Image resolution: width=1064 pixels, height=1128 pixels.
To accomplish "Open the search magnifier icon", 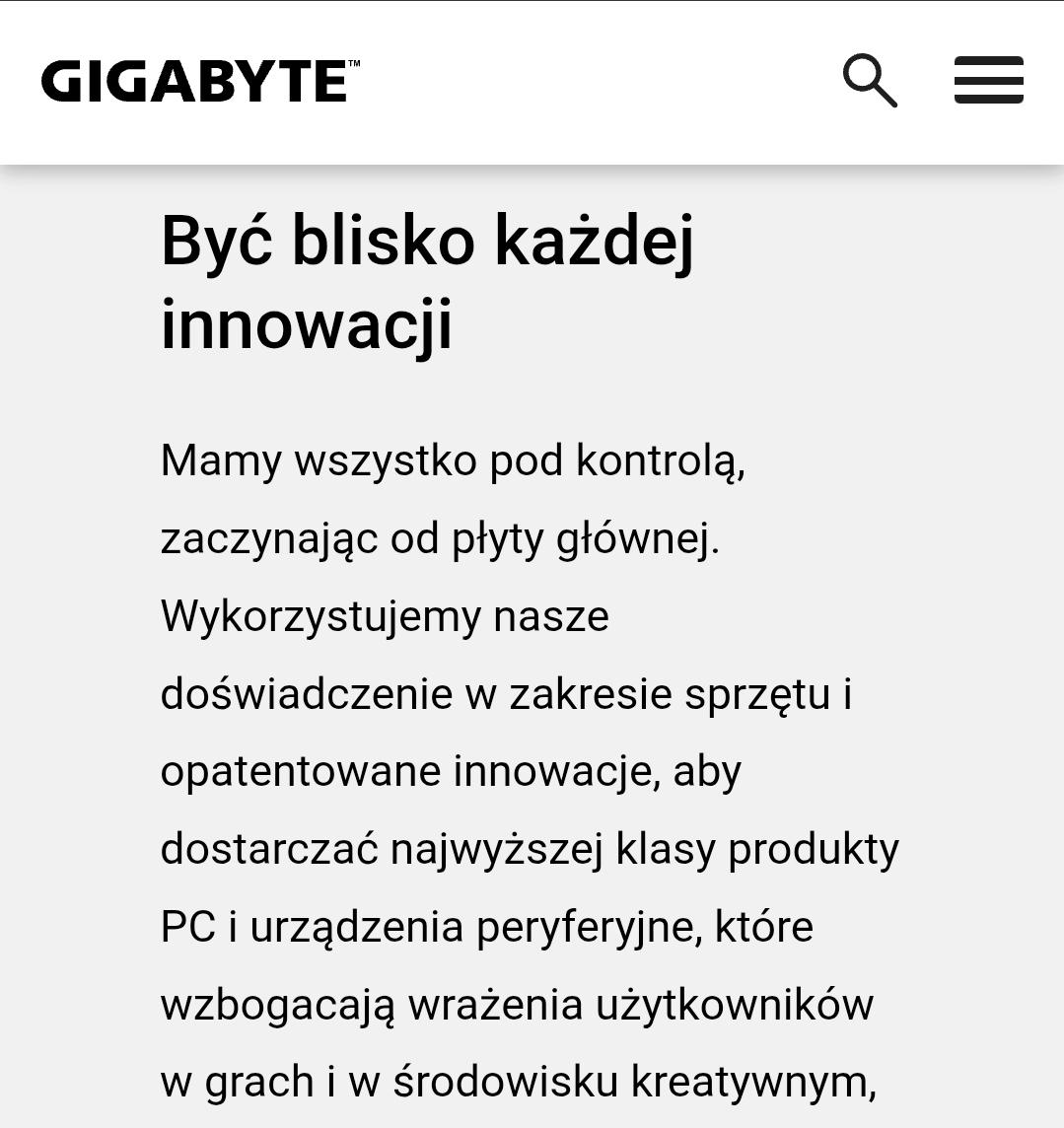I will tap(870, 81).
